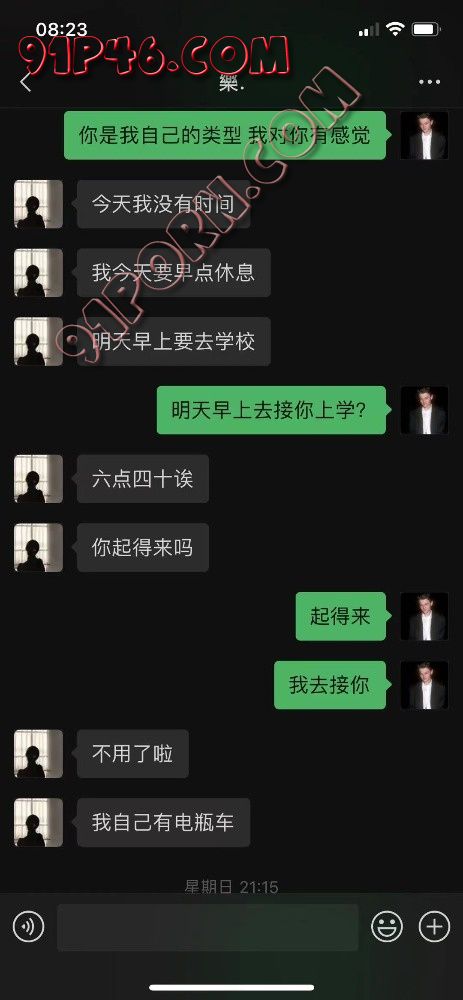Image resolution: width=463 pixels, height=1000 pixels.
Task: Open the three-dot chat options menu
Action: (x=429, y=82)
